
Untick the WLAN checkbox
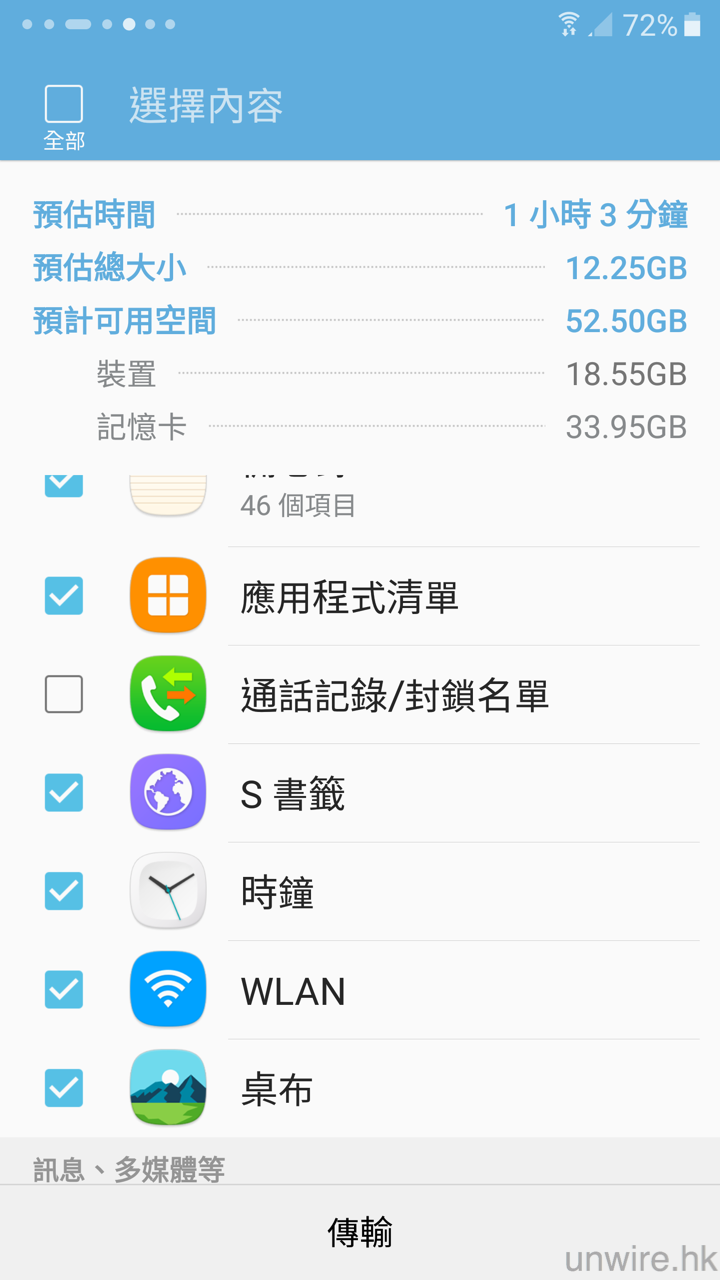pyautogui.click(x=64, y=990)
